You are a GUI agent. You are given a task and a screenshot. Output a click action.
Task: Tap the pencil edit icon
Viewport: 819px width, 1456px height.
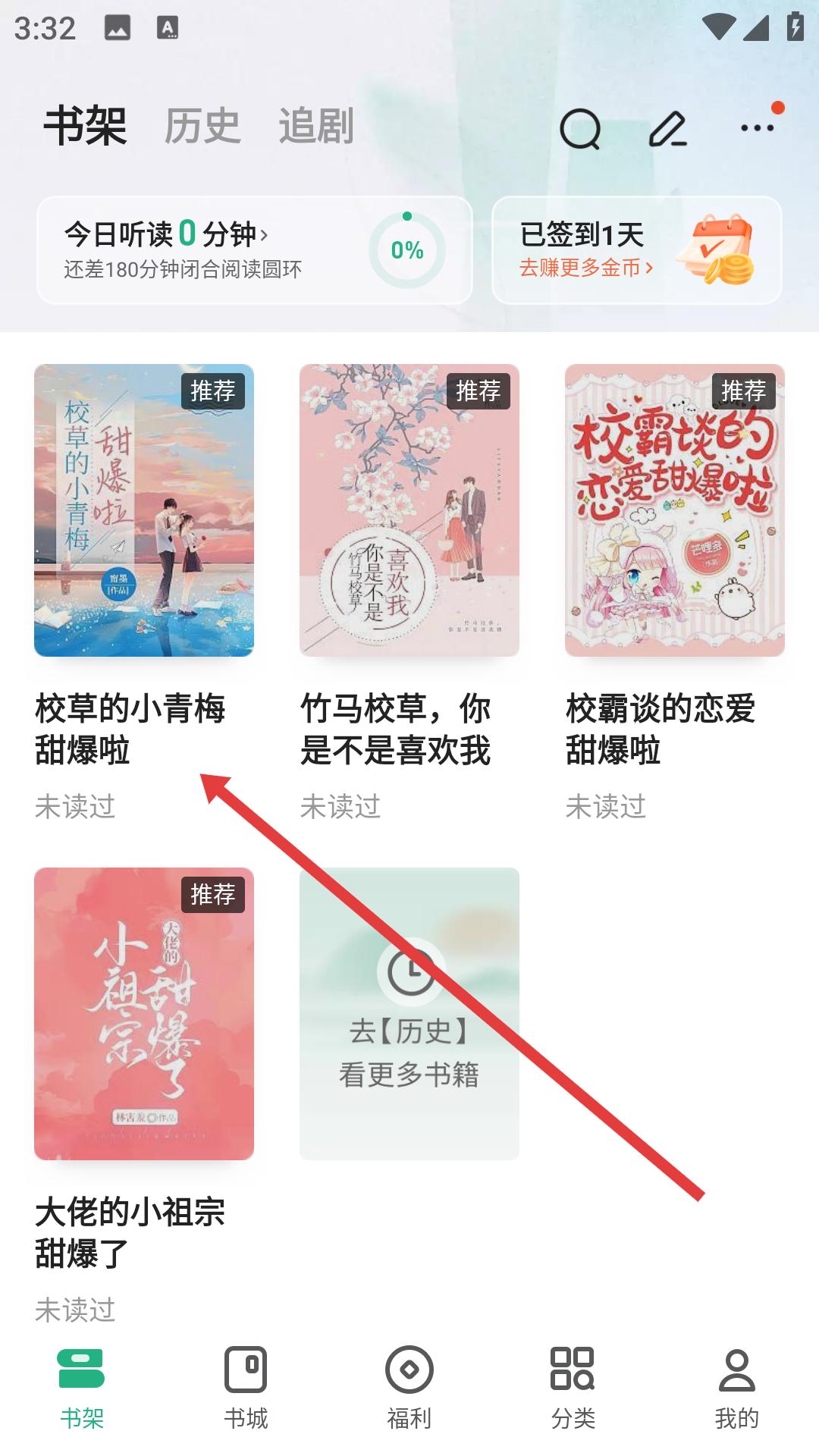pos(668,128)
